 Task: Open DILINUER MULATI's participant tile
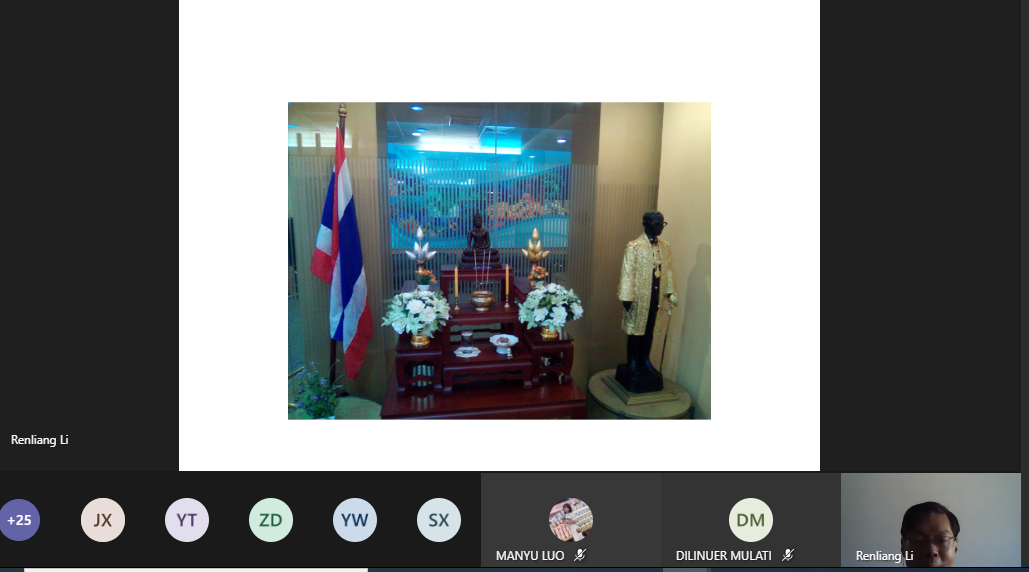[x=751, y=520]
